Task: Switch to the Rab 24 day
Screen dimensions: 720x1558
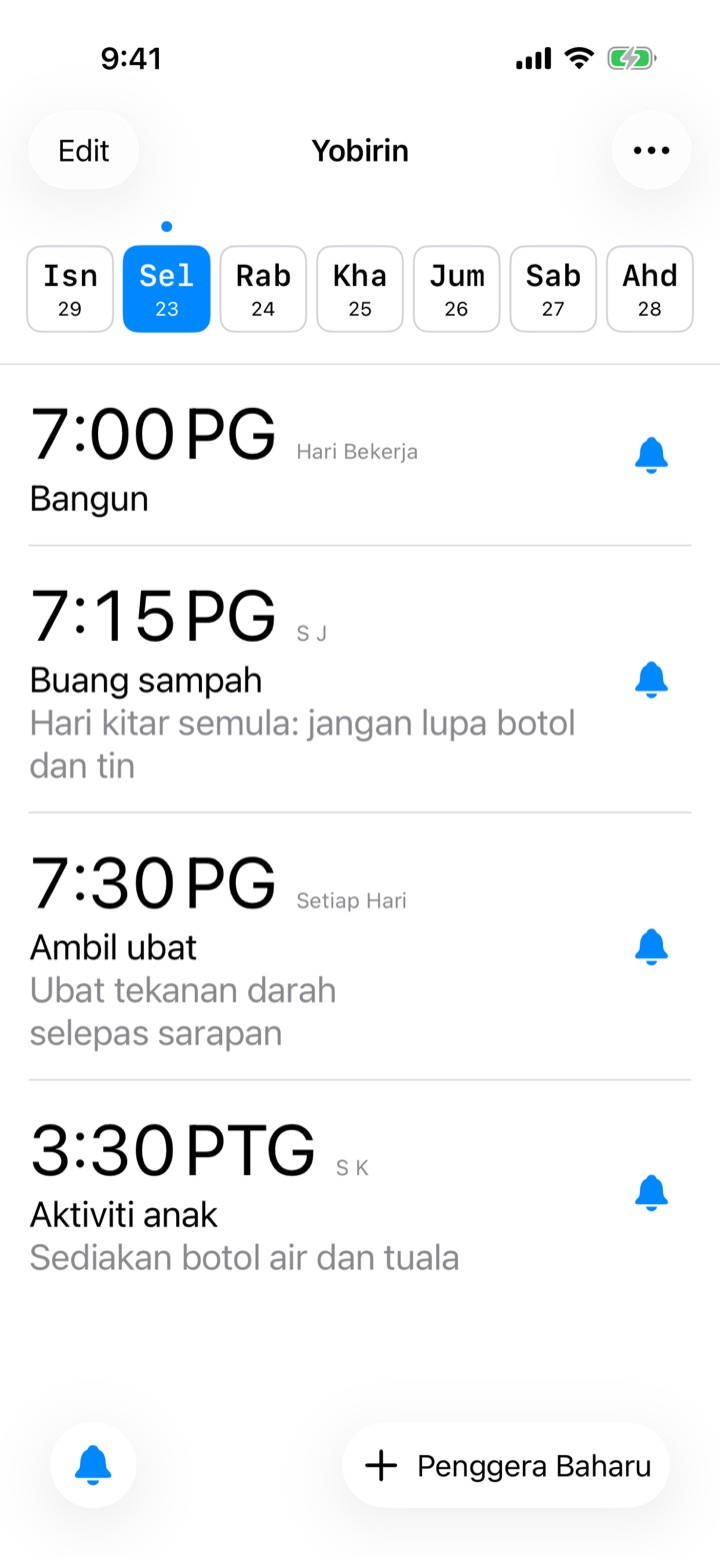Action: pyautogui.click(x=263, y=289)
